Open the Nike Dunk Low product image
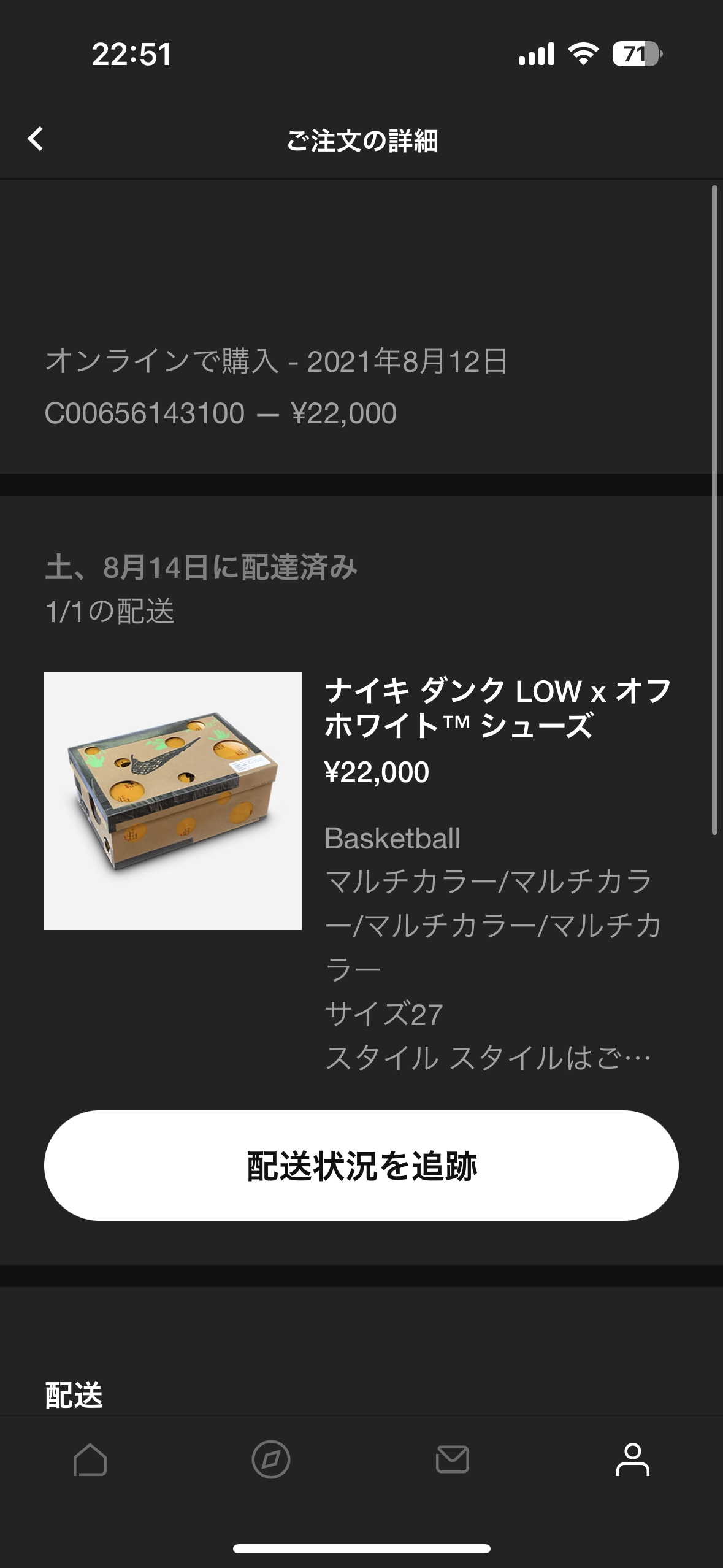 click(x=173, y=801)
